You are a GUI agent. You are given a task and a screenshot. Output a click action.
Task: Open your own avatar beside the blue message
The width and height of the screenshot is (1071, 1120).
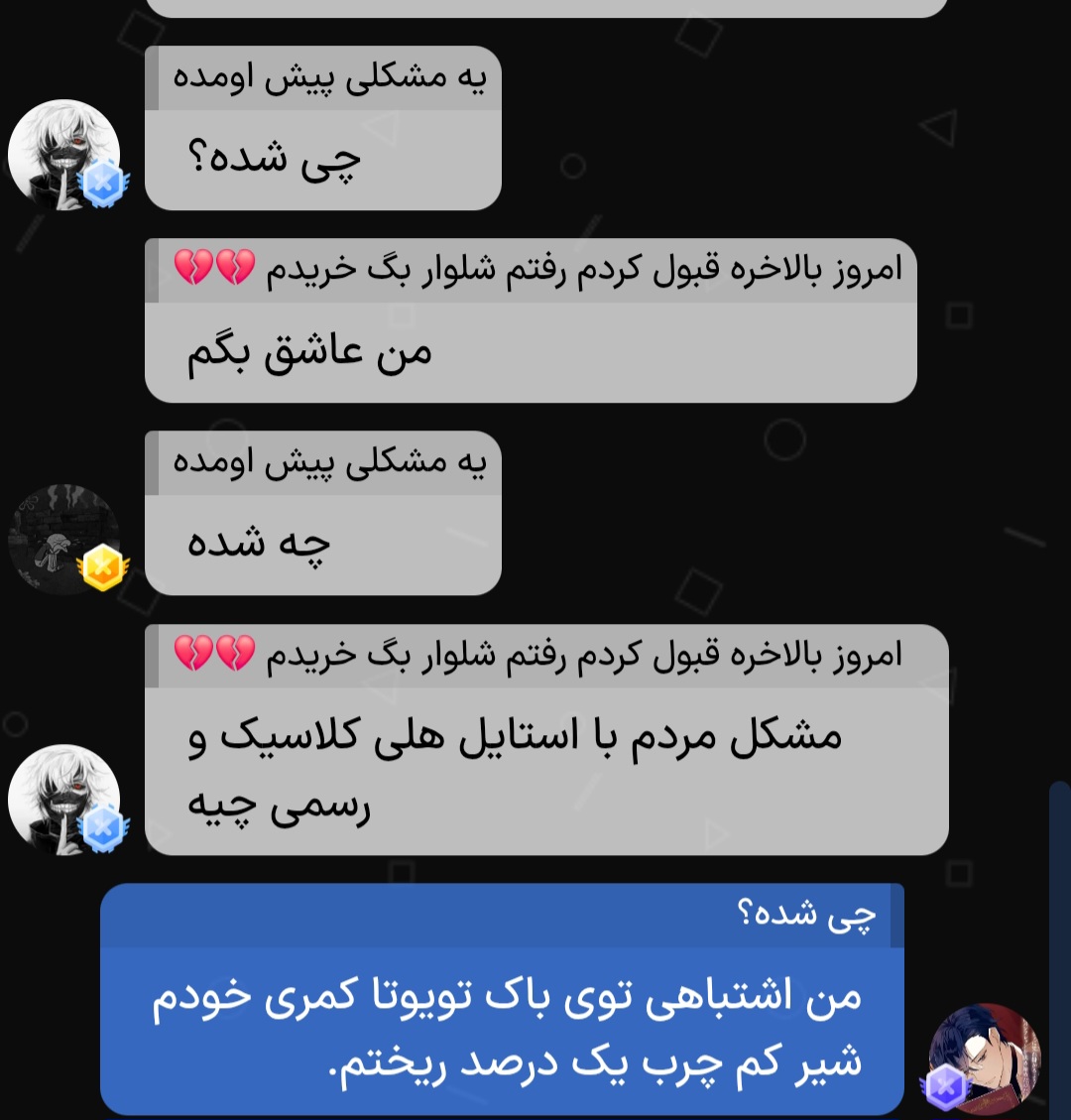click(x=984, y=1058)
